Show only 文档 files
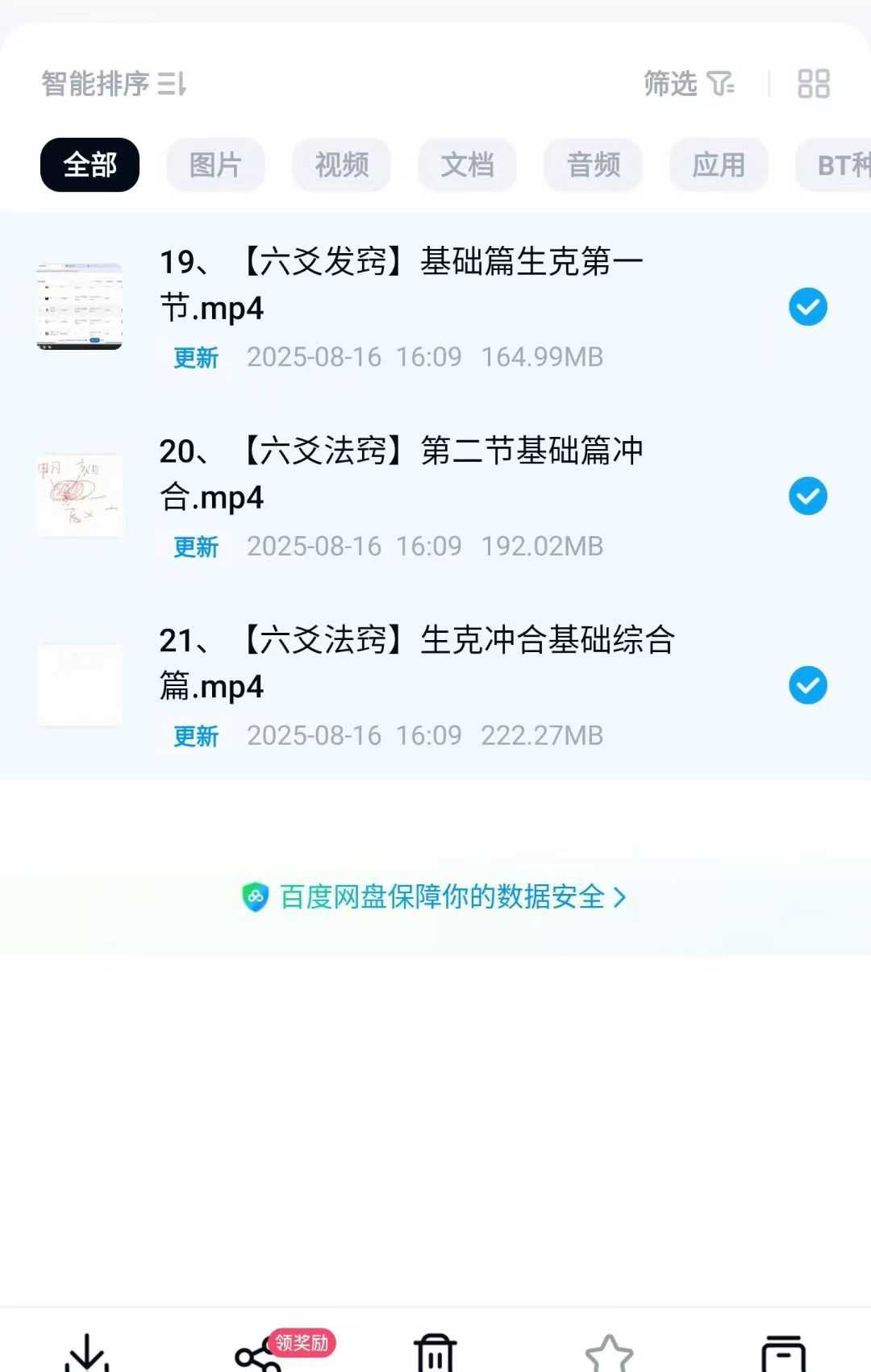 467,165
